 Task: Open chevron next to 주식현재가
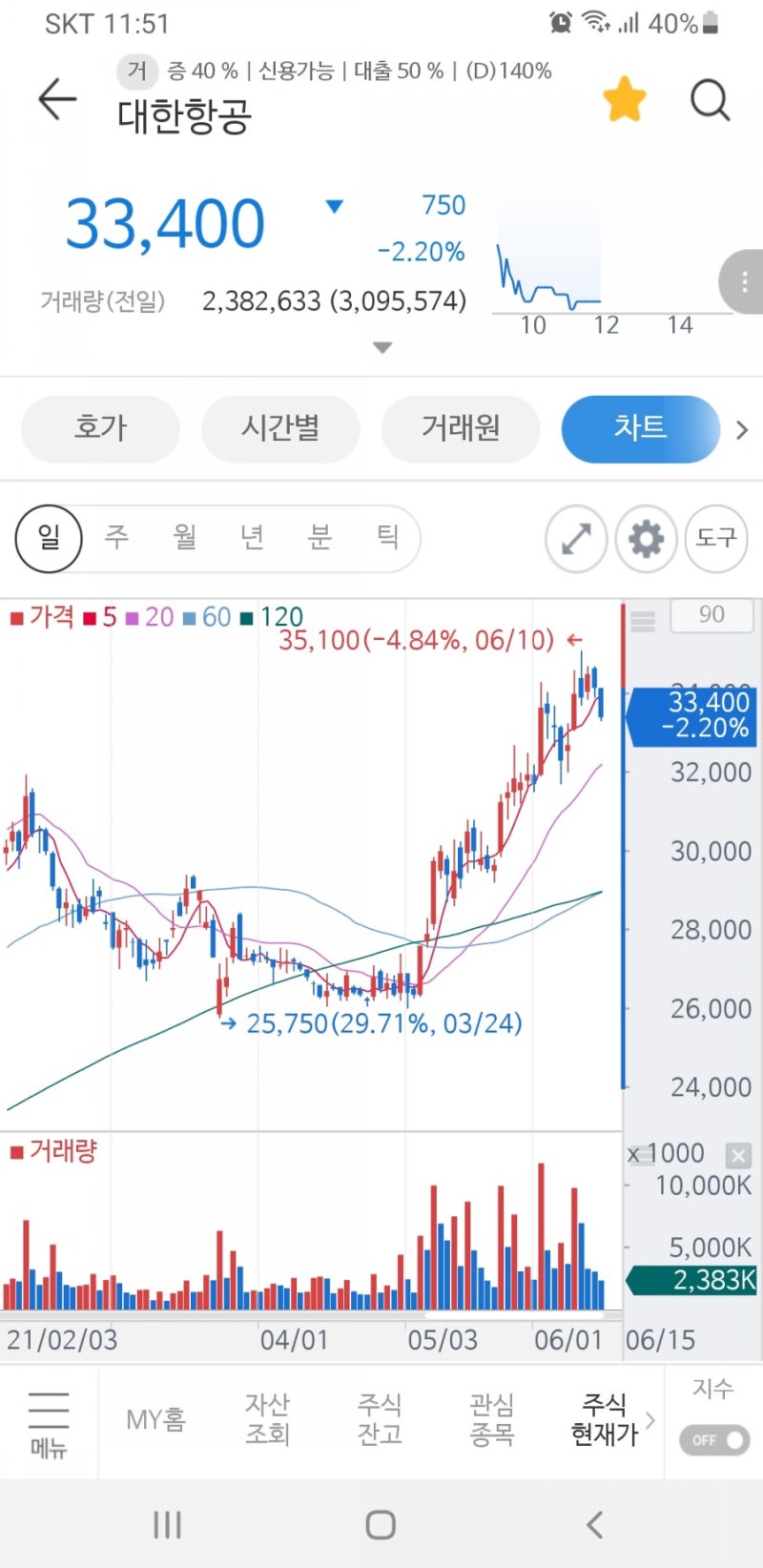pyautogui.click(x=650, y=1420)
